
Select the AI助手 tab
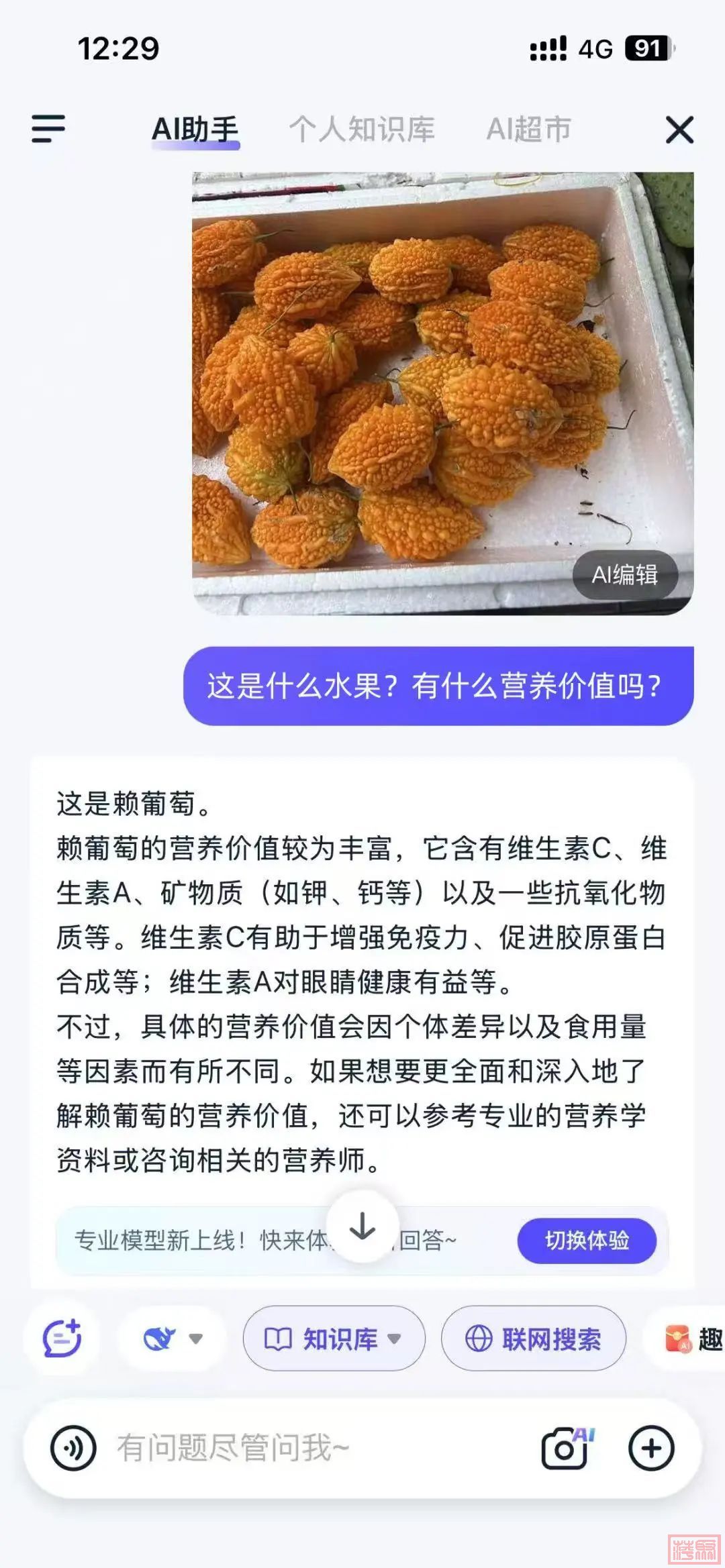195,129
